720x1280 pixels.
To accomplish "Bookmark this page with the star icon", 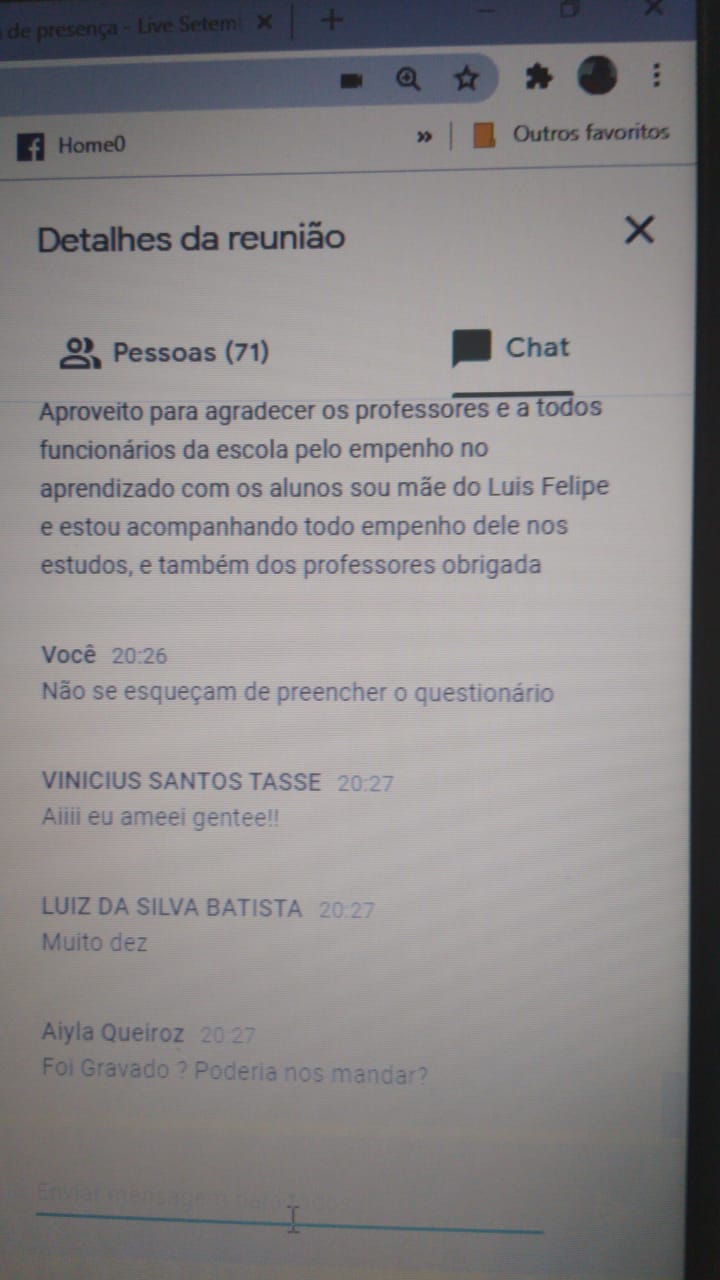I will 466,79.
